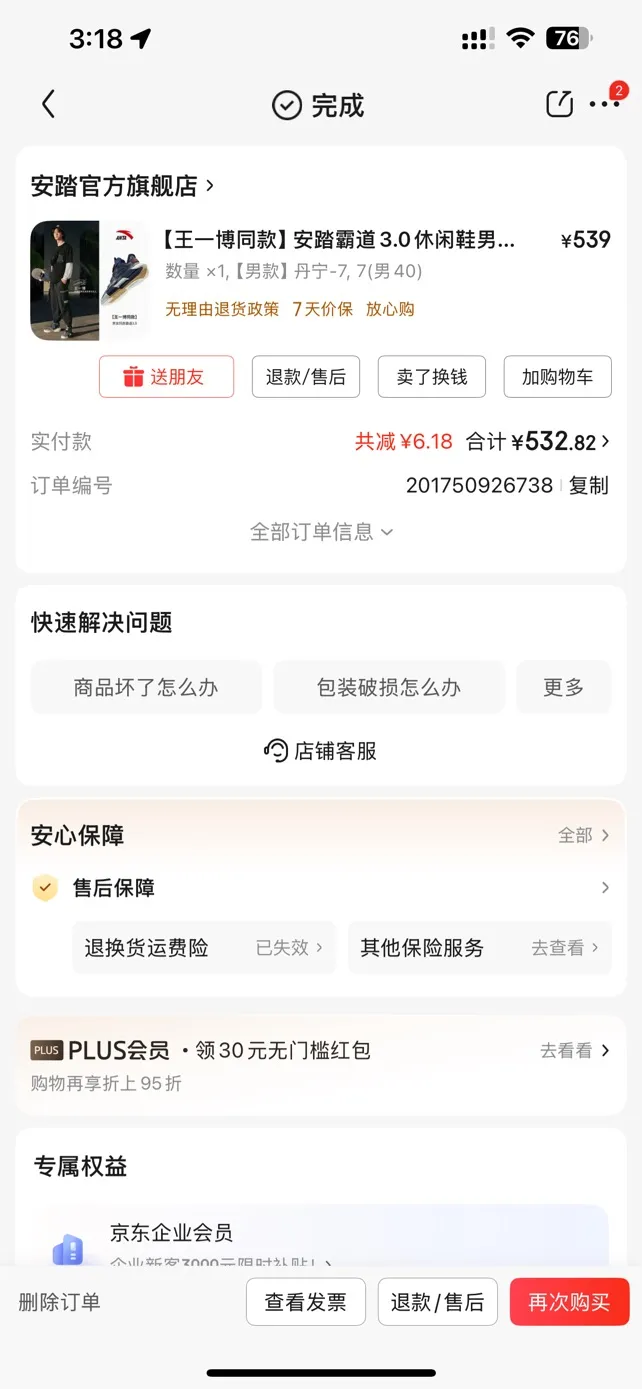Show 更多 quick problem options
The image size is (642, 1389).
pos(563,688)
